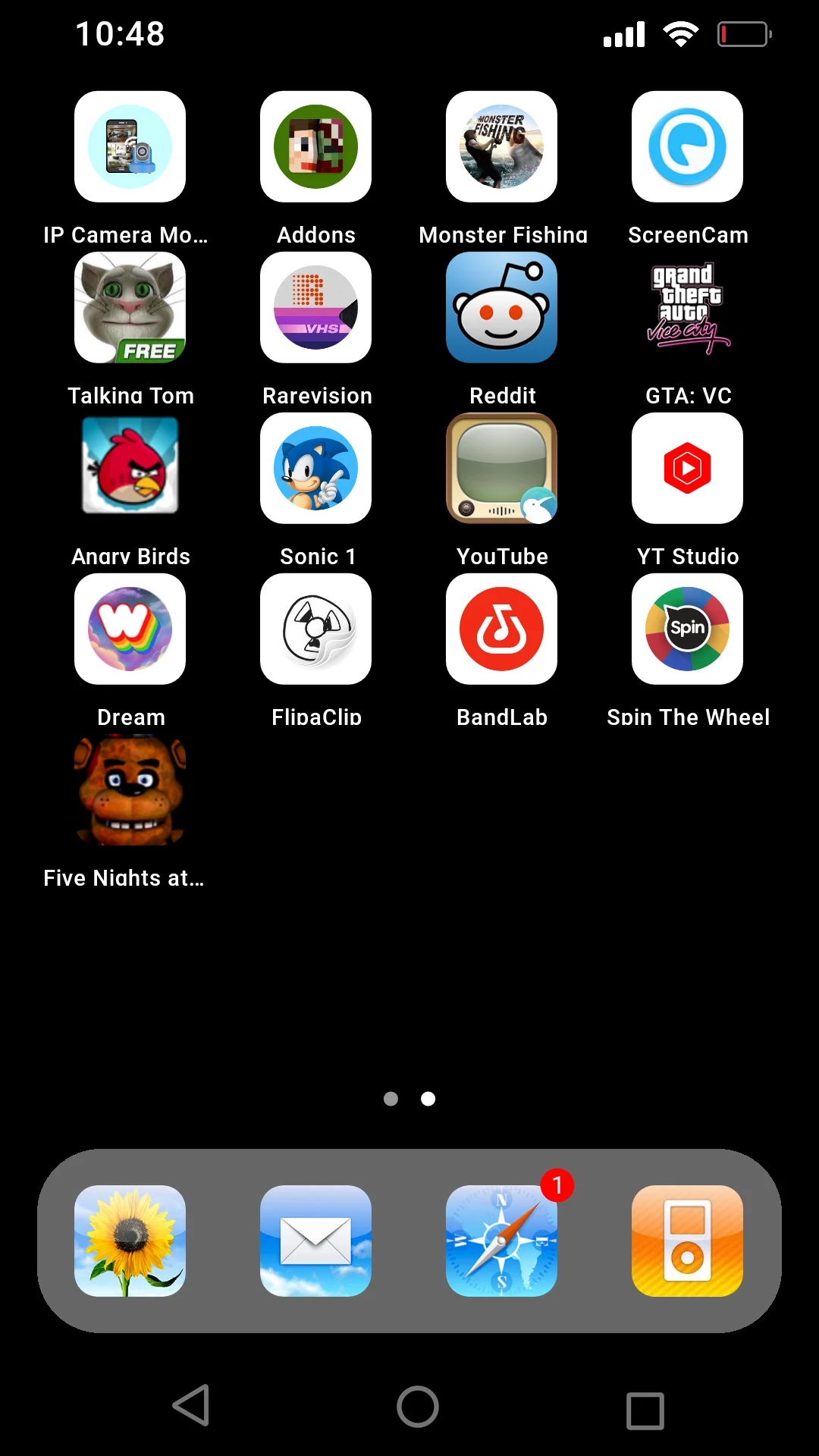819x1456 pixels.
Task: Tap the first page indicator dot
Action: pos(391,1098)
